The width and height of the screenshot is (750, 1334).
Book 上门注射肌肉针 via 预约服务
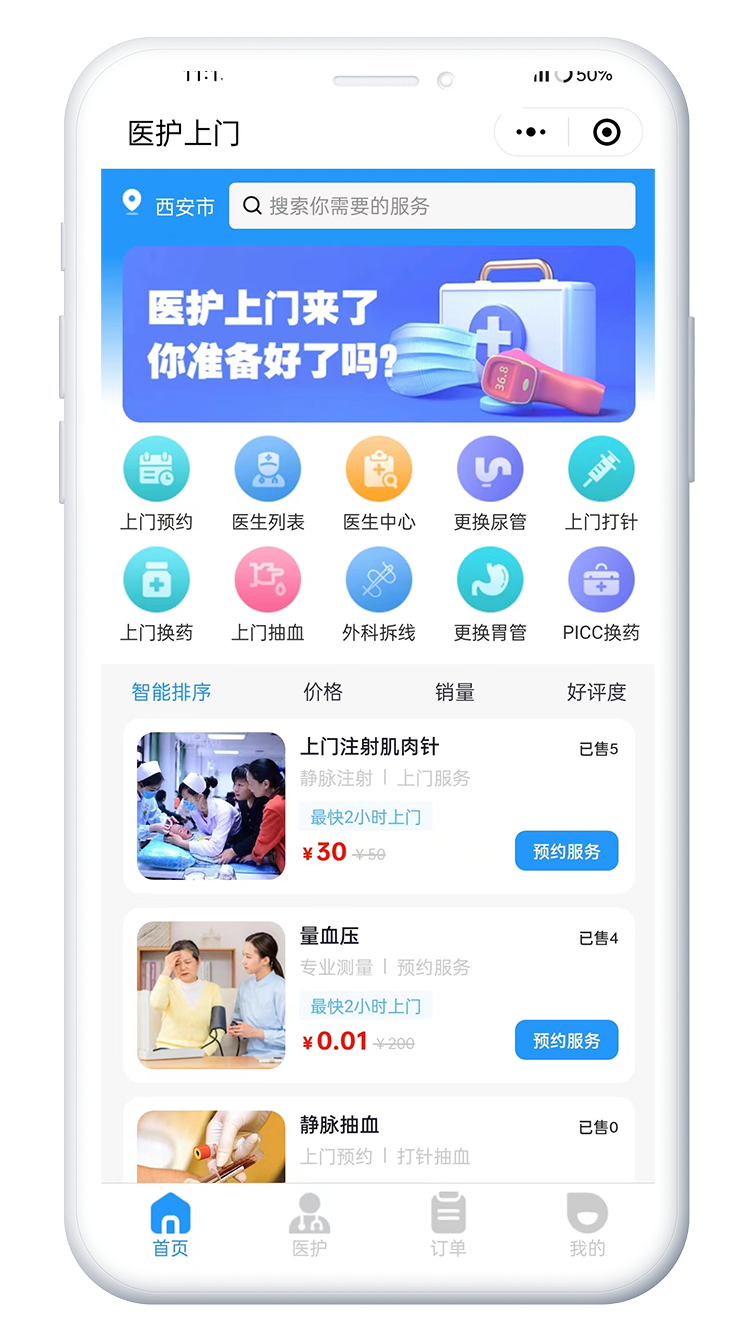pos(566,851)
